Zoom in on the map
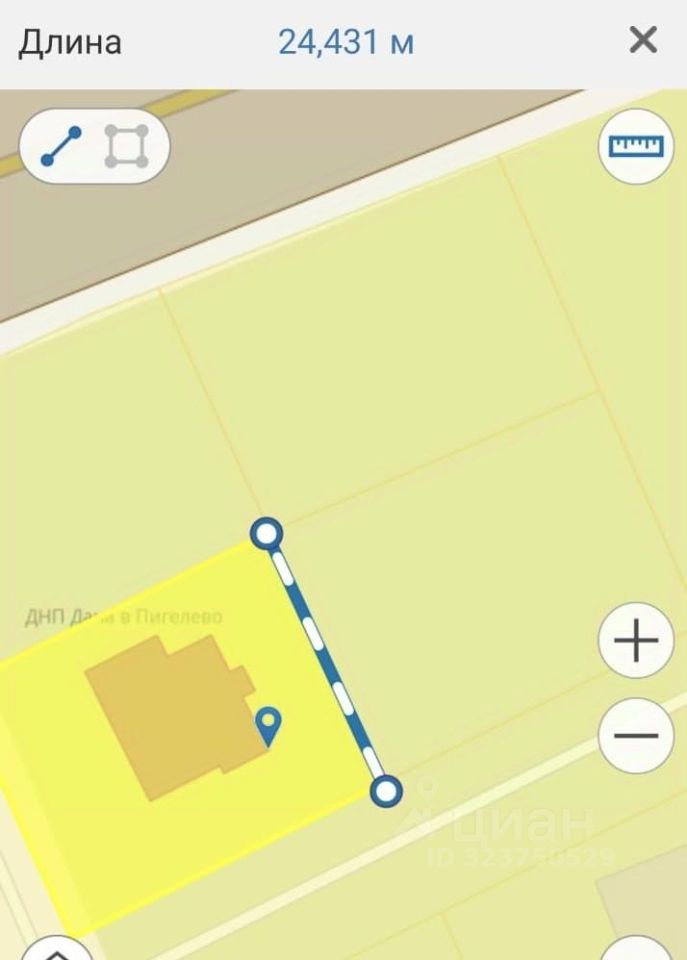Image resolution: width=687 pixels, height=960 pixels. click(636, 641)
